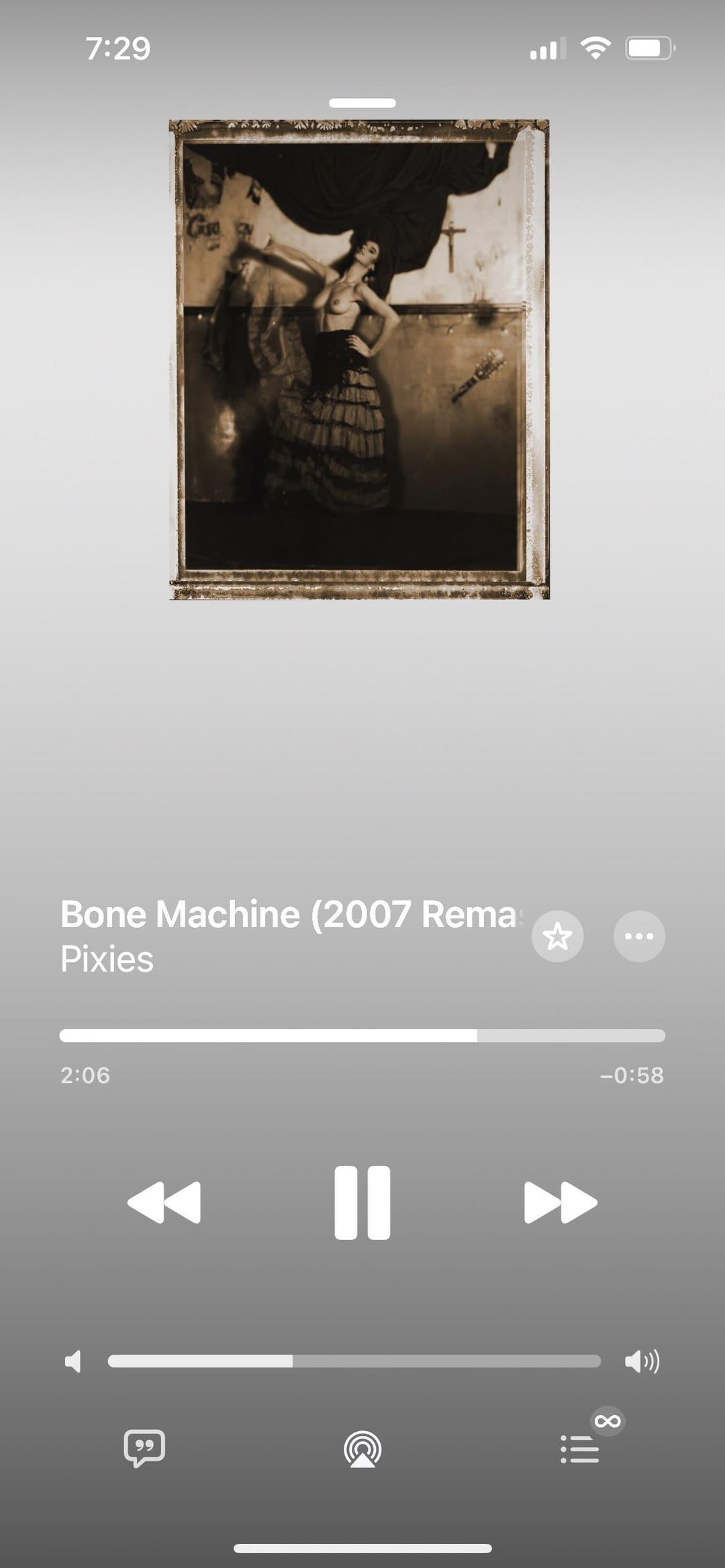The image size is (725, 1568).
Task: Adjust volume on the volume slider
Action: [x=354, y=1361]
